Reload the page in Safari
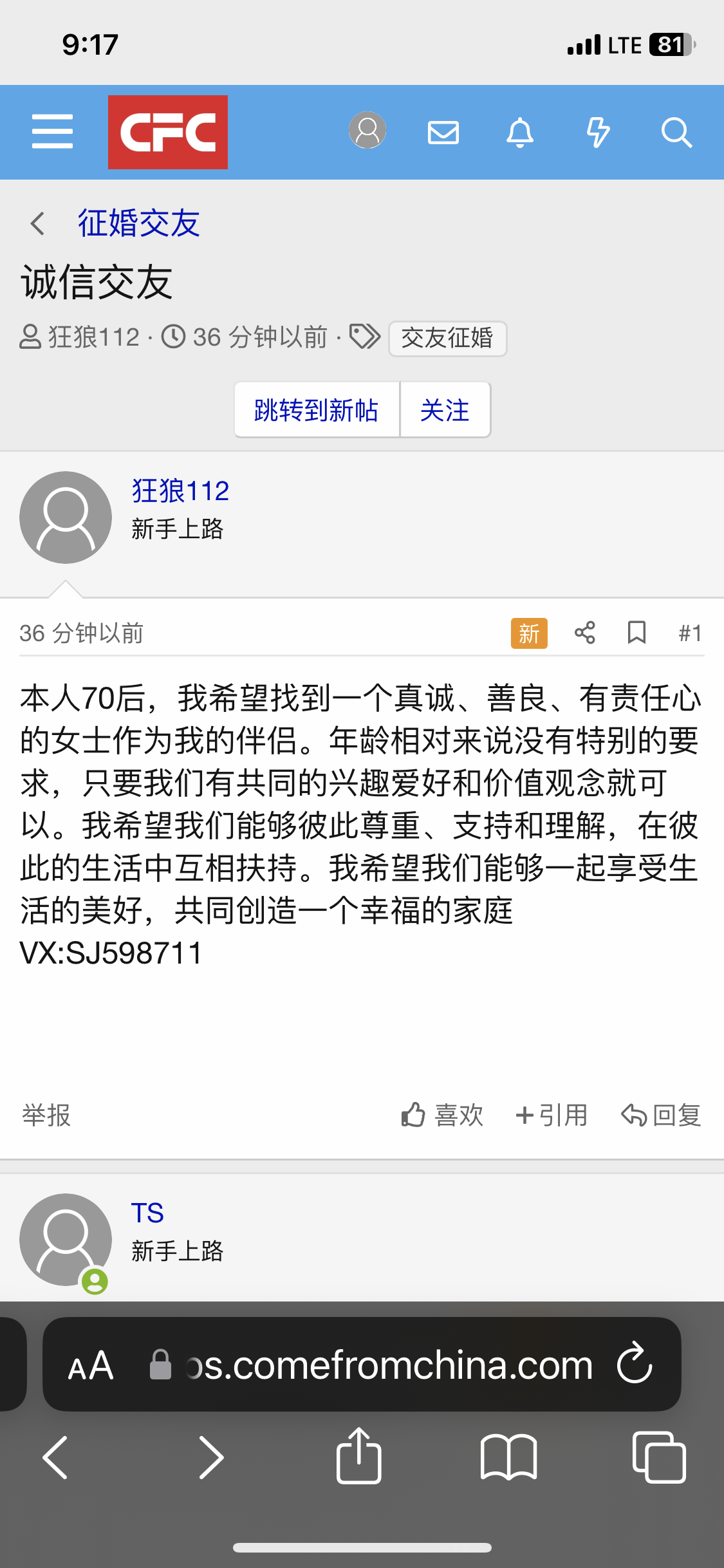The height and width of the screenshot is (1568, 724). (635, 1364)
